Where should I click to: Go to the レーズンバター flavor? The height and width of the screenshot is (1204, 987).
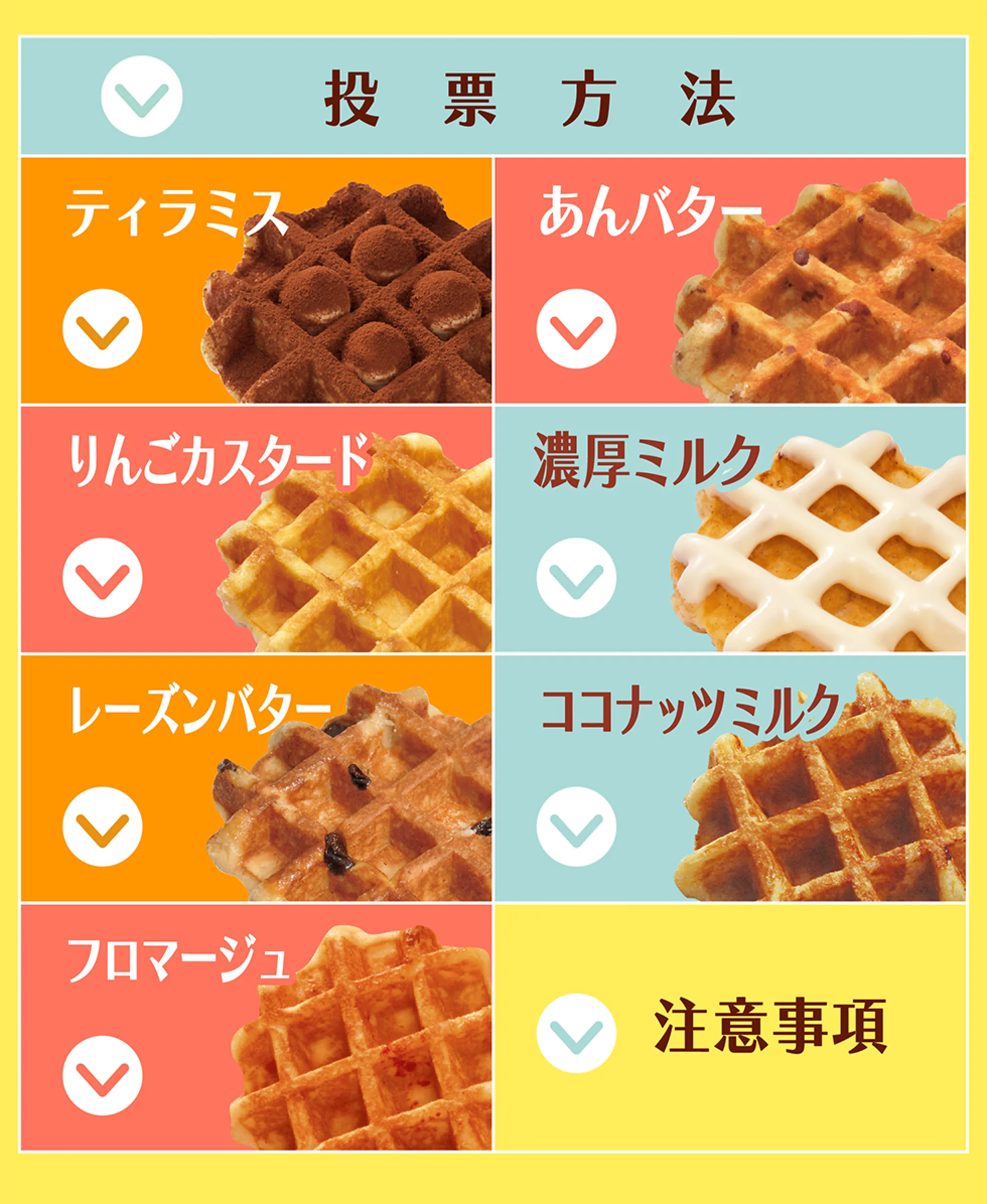click(256, 778)
